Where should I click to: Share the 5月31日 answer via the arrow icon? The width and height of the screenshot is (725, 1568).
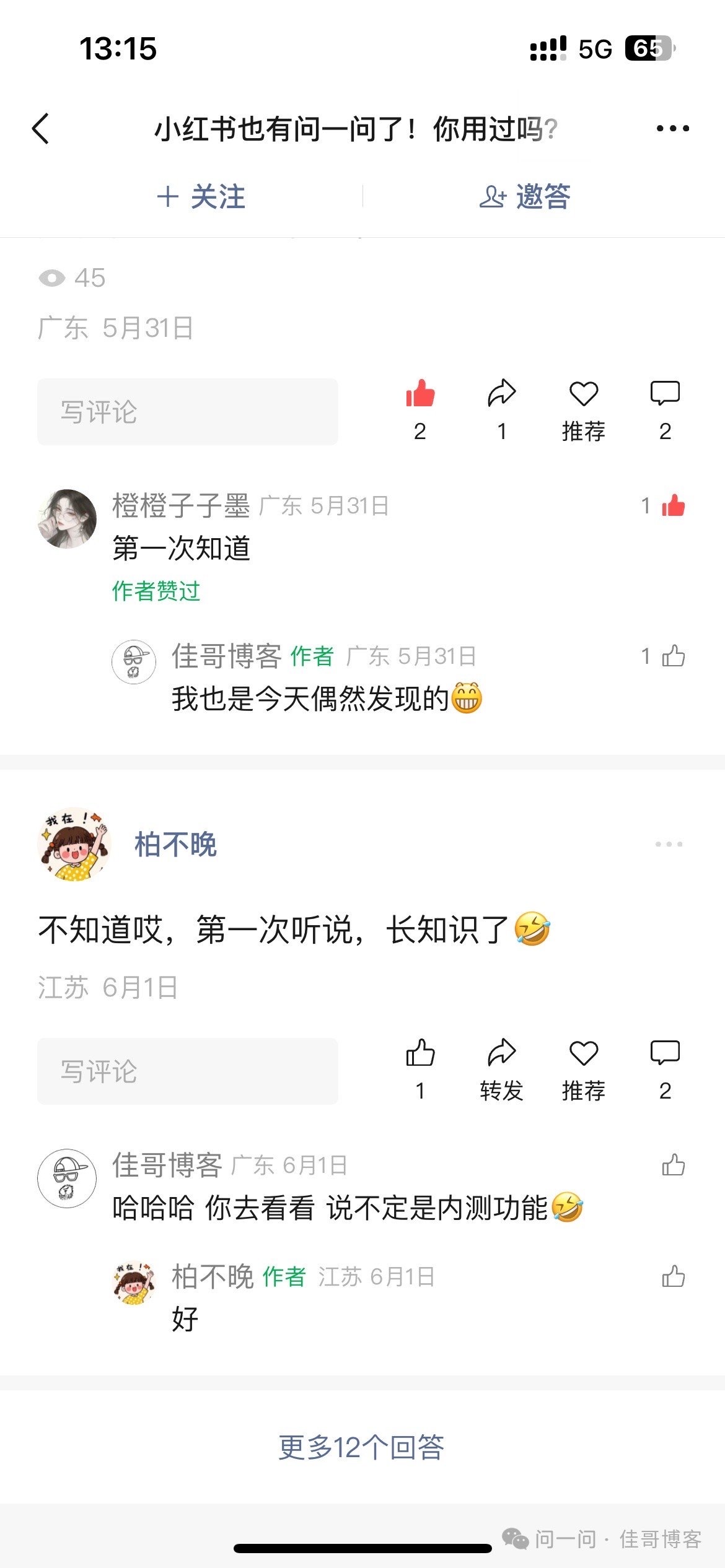(502, 410)
